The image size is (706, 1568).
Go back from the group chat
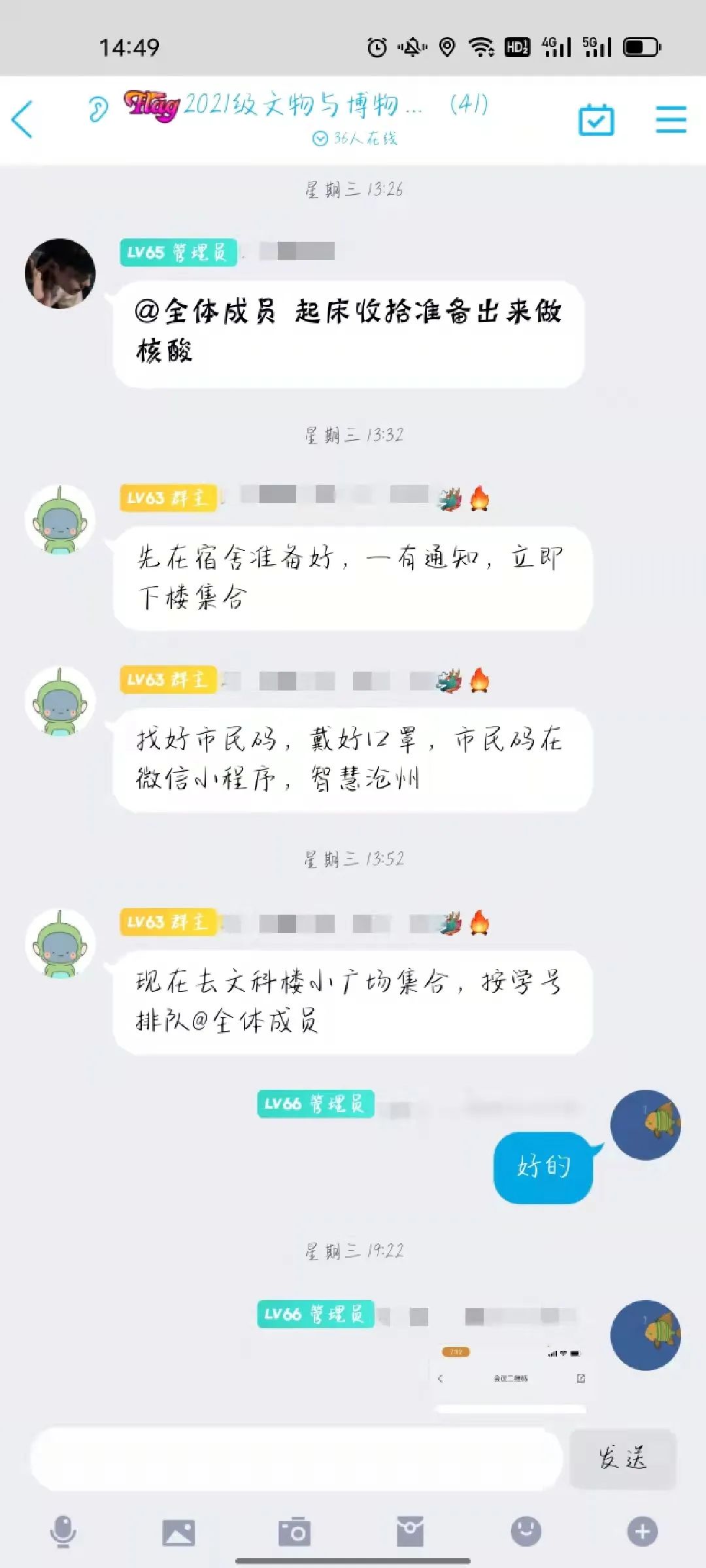coord(22,120)
